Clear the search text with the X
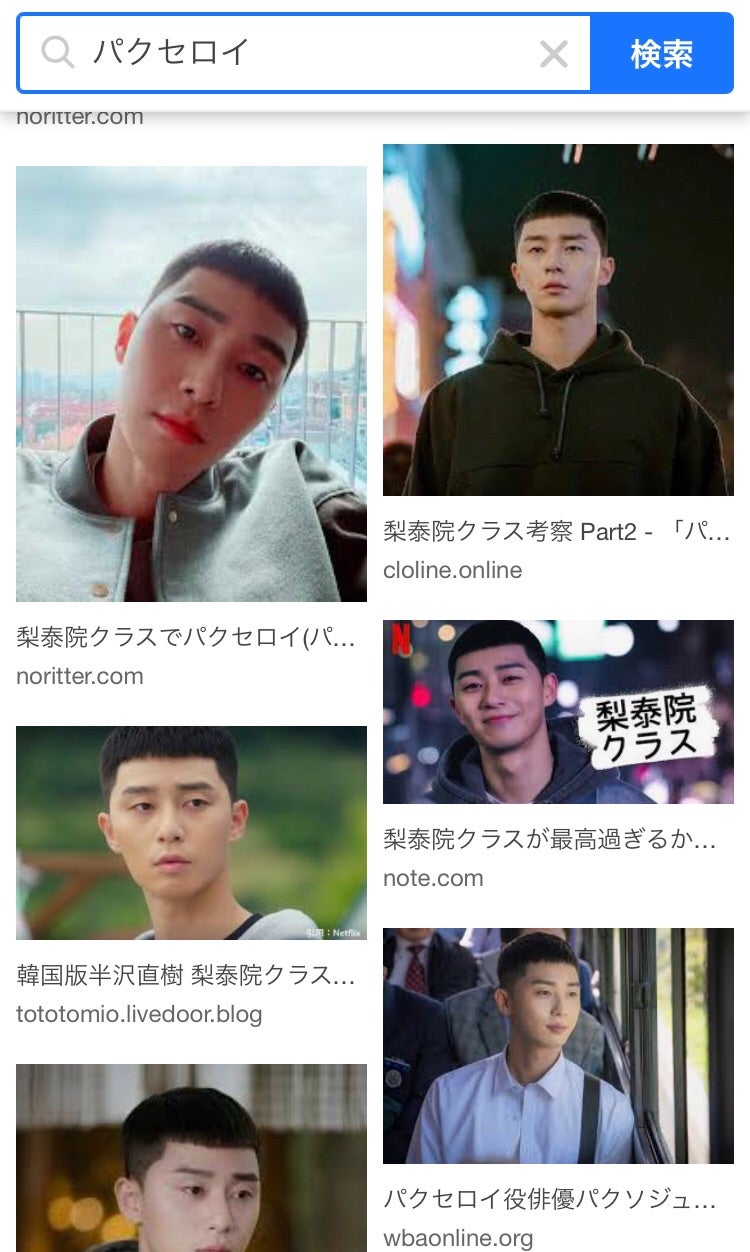The image size is (750, 1252). (x=553, y=54)
